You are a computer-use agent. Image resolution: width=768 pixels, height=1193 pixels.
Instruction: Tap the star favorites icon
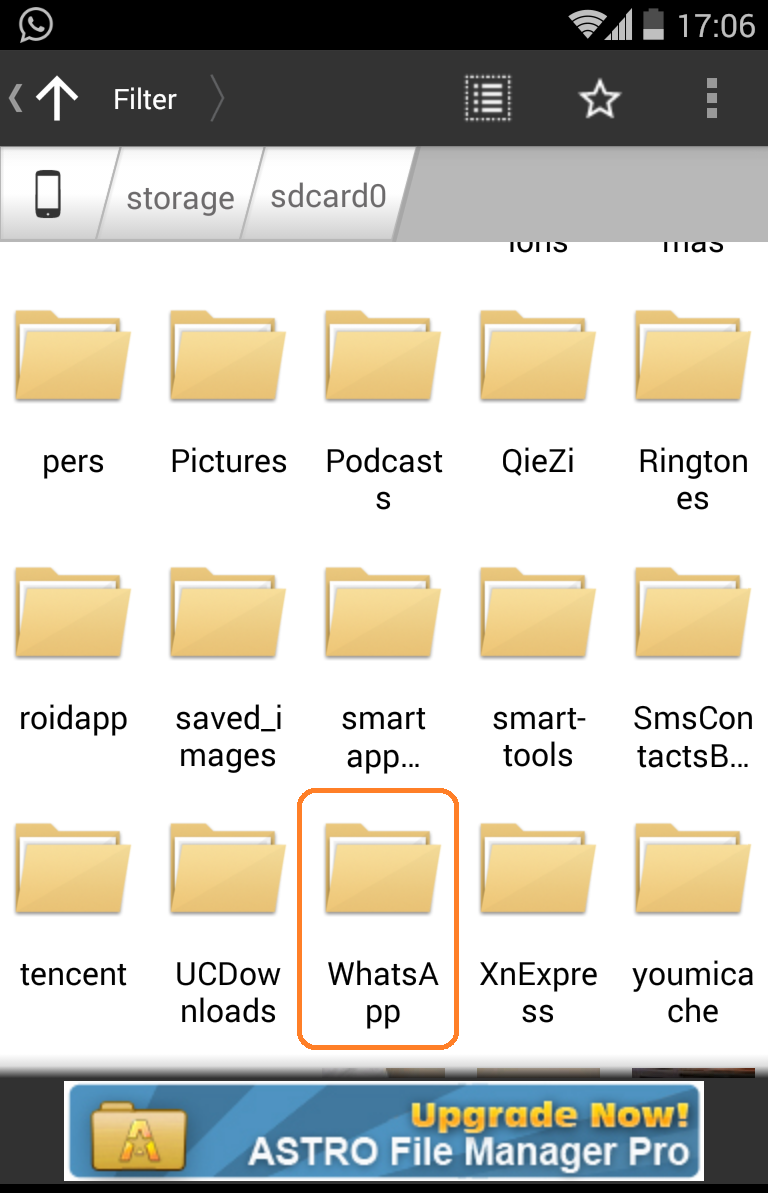[x=599, y=97]
